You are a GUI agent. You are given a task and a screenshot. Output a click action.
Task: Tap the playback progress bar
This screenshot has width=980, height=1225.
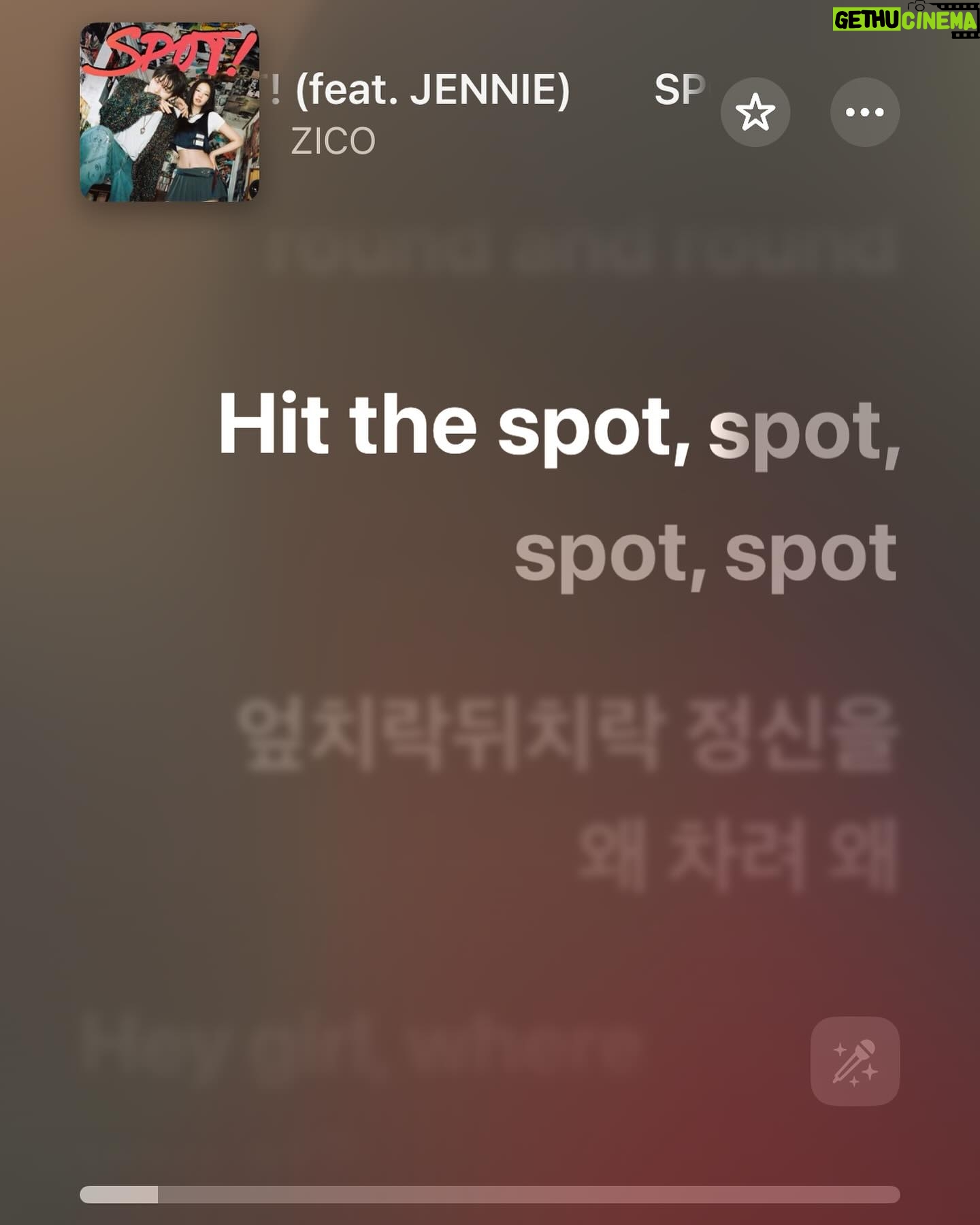489,1194
